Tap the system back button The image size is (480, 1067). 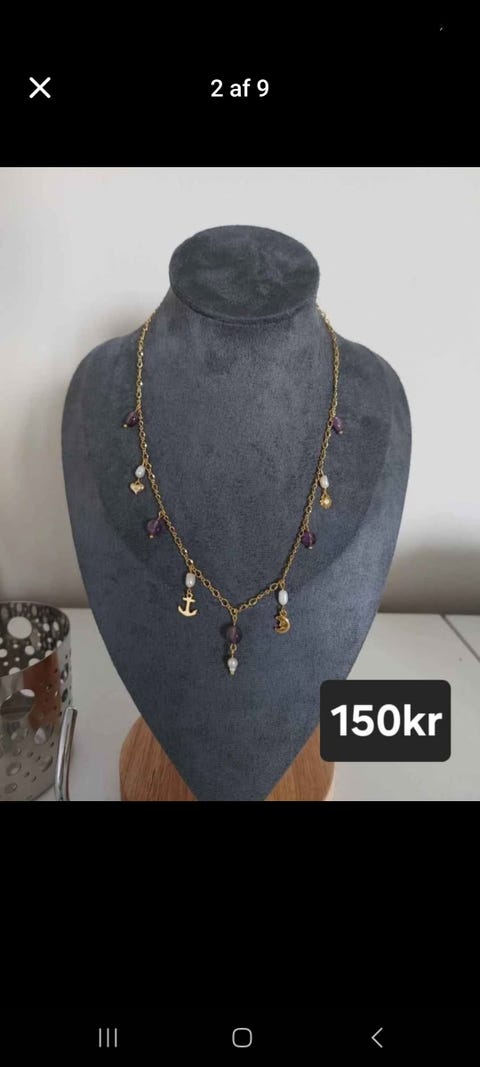click(377, 1037)
